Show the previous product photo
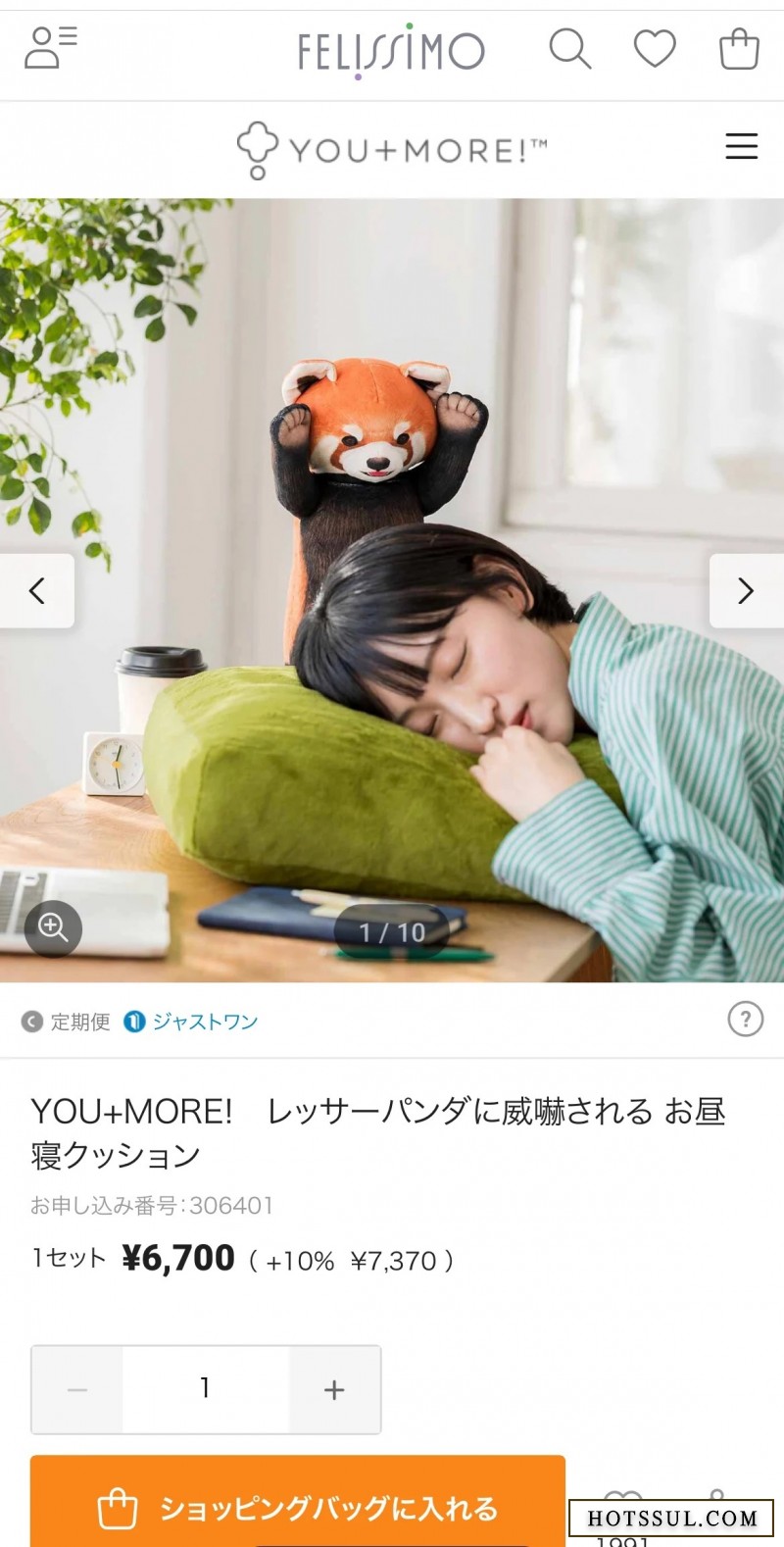 [x=37, y=591]
